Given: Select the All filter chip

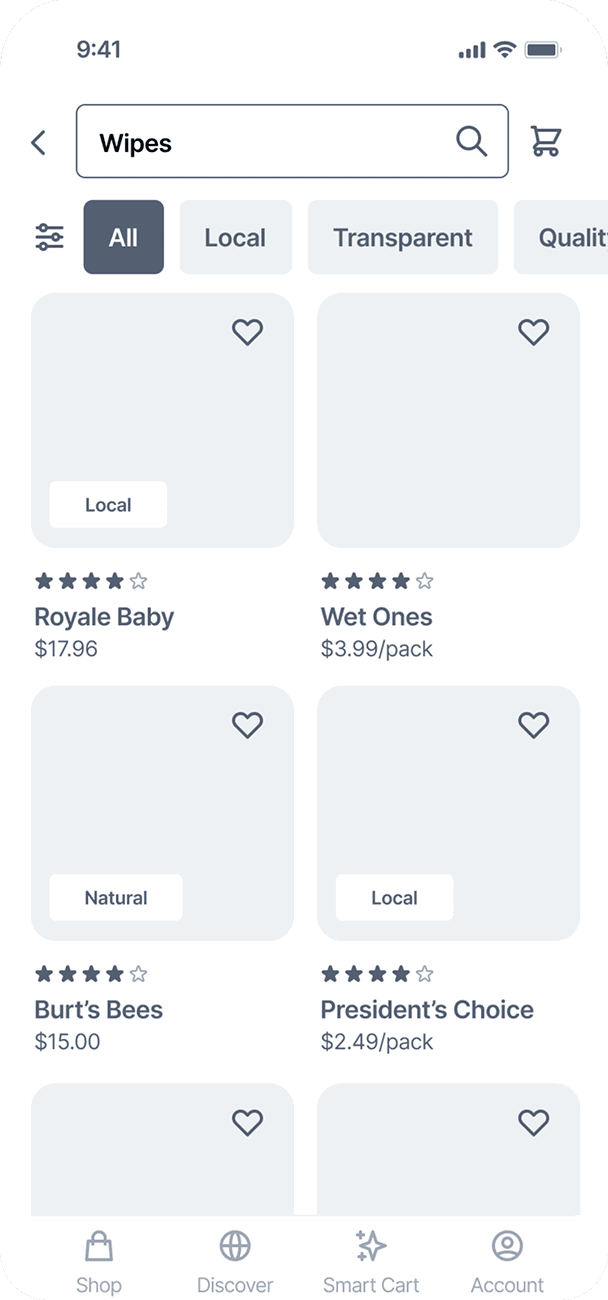Looking at the screenshot, I should (124, 237).
